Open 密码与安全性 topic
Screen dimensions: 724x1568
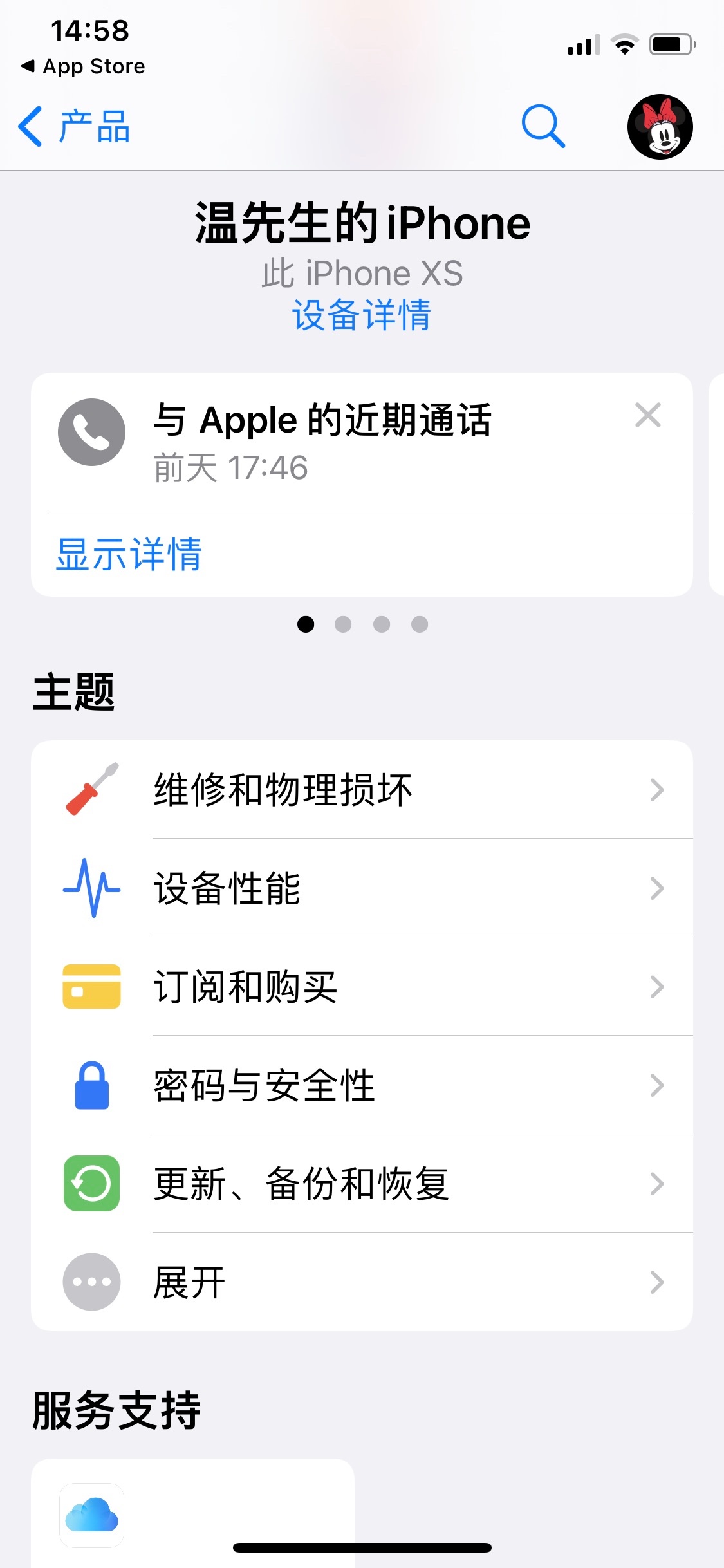(x=362, y=1085)
